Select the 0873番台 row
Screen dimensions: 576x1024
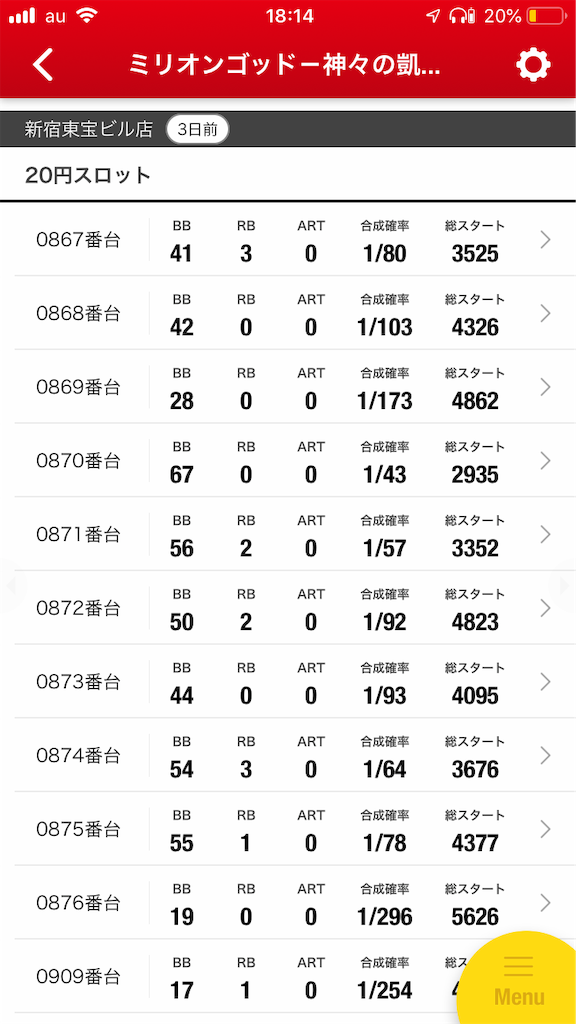[288, 682]
